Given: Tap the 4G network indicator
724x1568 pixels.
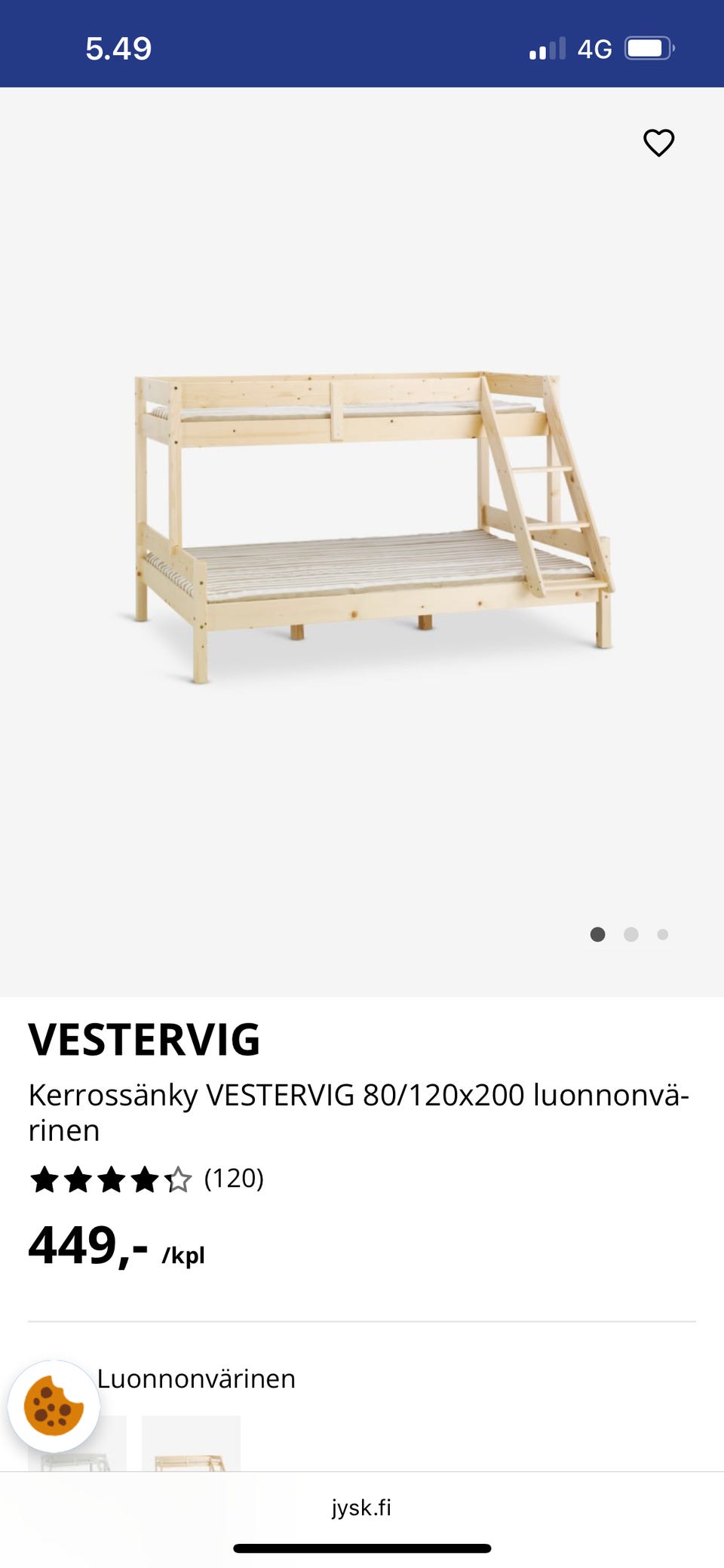Looking at the screenshot, I should point(595,48).
